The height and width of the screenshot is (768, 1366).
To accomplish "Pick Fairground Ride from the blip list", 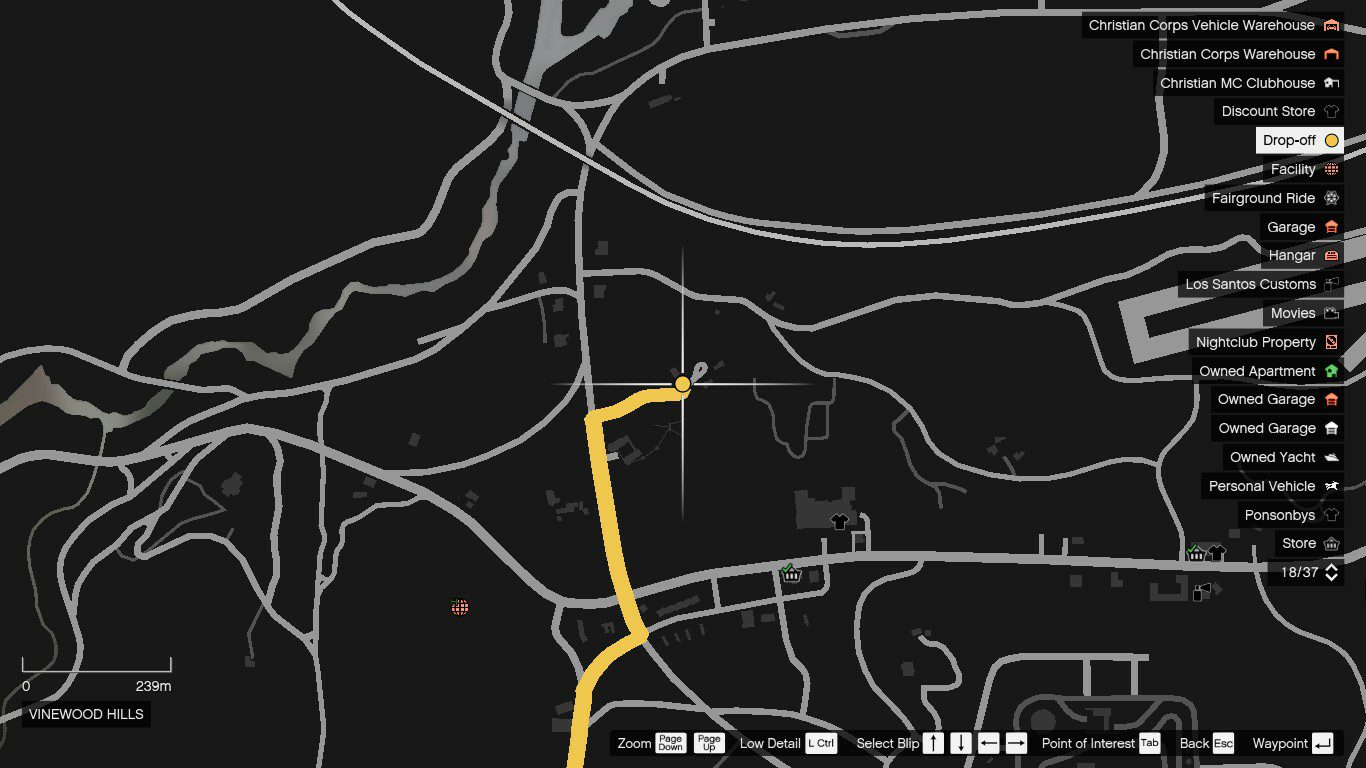I will point(1274,198).
